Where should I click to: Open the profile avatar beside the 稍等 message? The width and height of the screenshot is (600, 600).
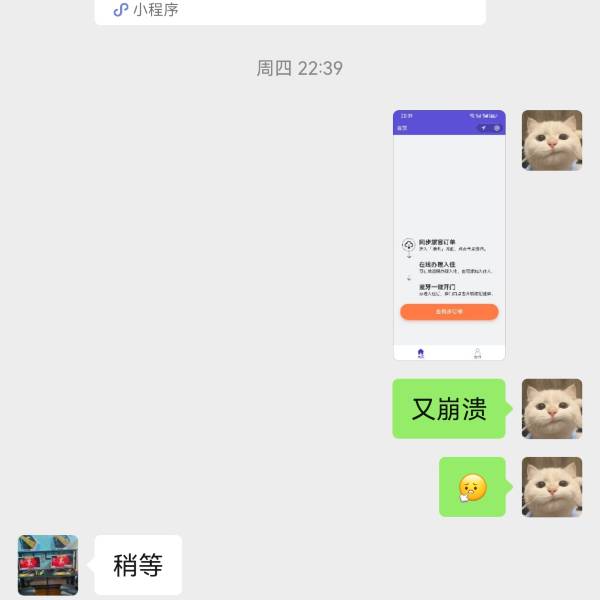48,565
